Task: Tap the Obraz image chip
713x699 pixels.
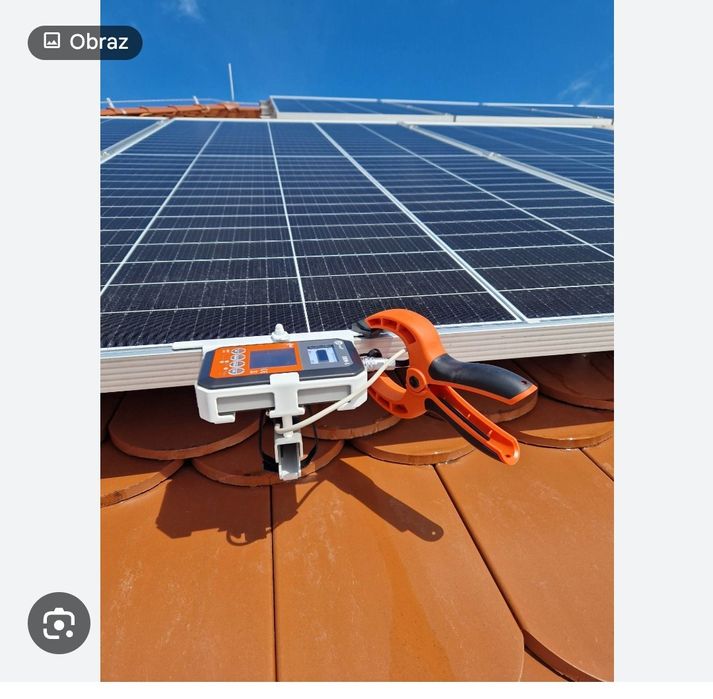Action: tap(85, 42)
